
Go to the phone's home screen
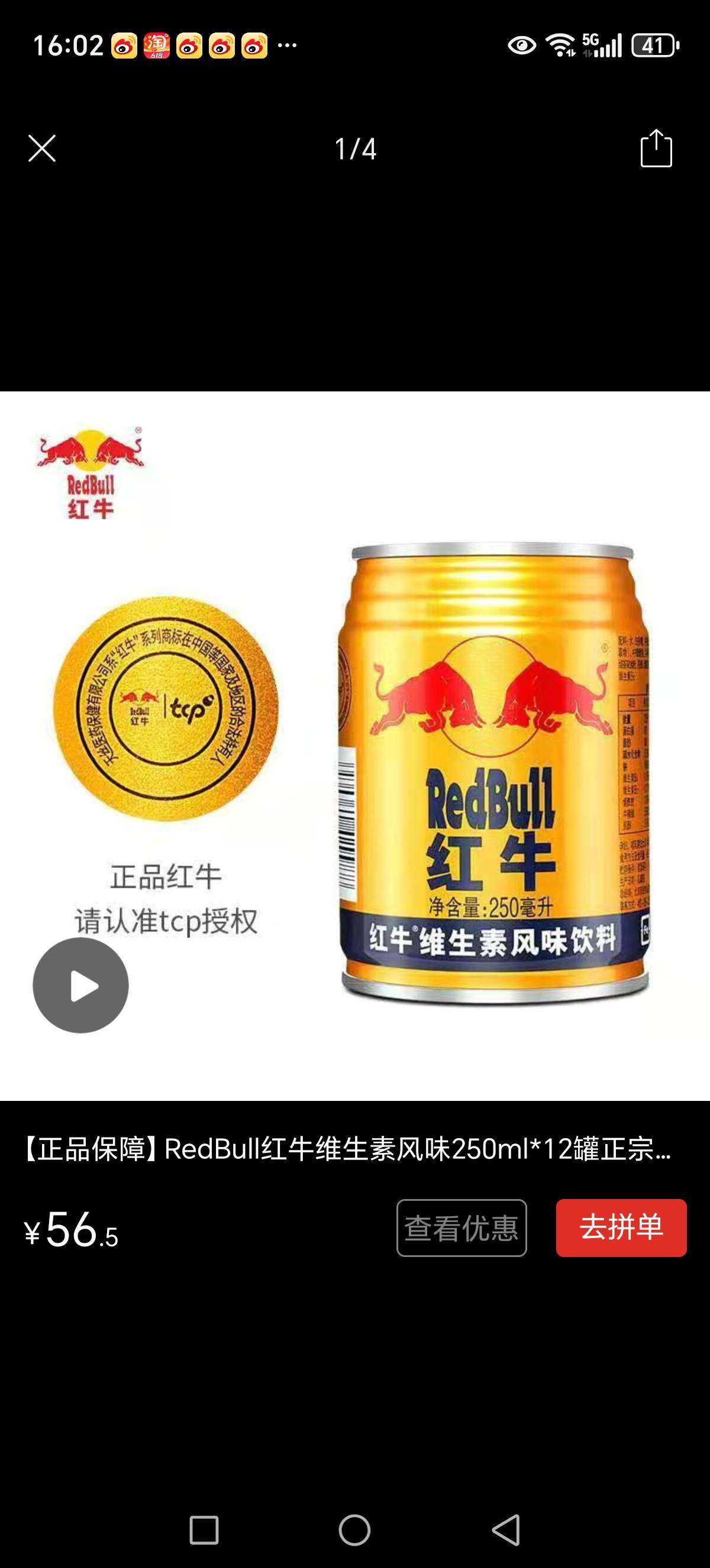pos(354,1530)
